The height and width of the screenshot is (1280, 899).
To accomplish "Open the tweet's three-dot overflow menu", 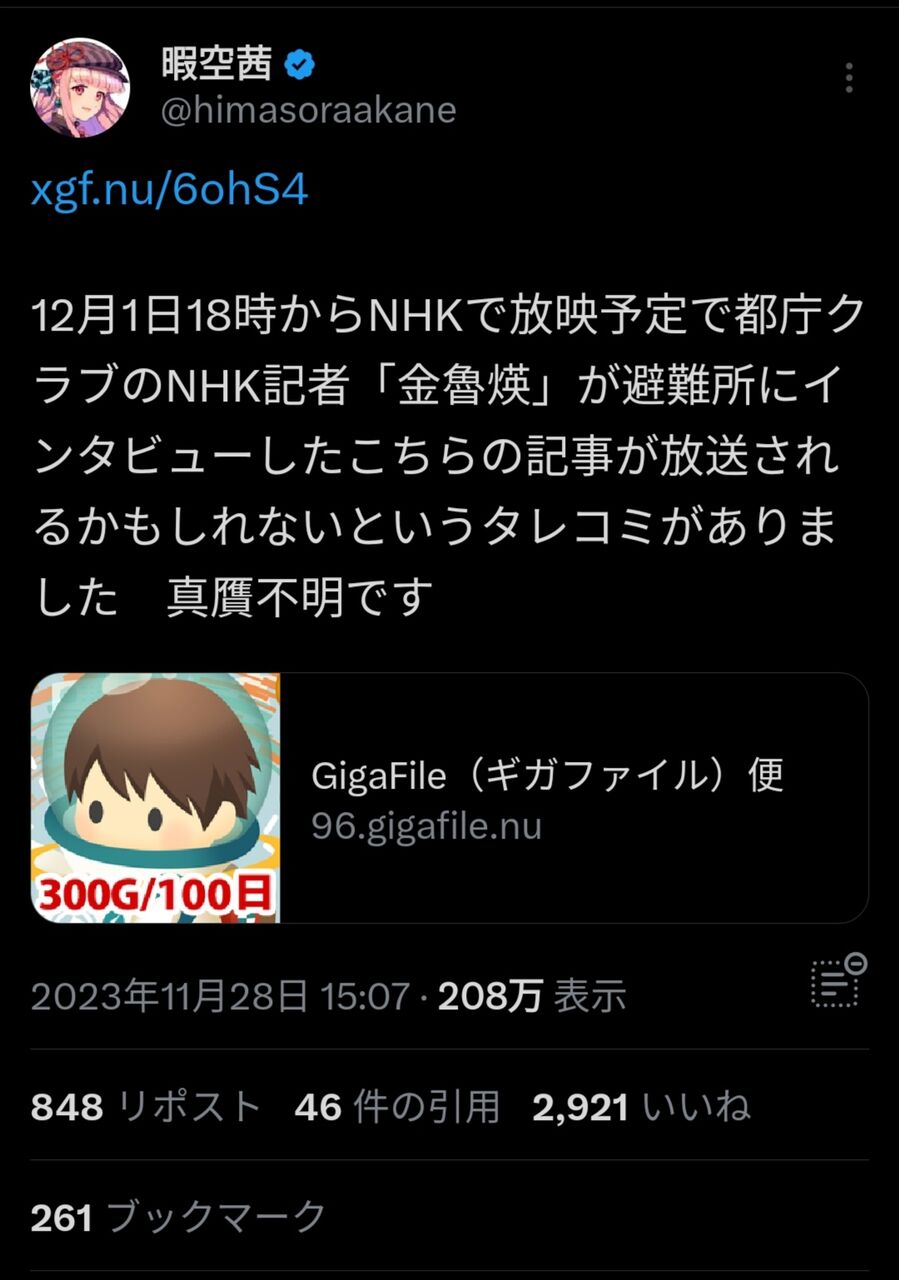I will pyautogui.click(x=848, y=78).
